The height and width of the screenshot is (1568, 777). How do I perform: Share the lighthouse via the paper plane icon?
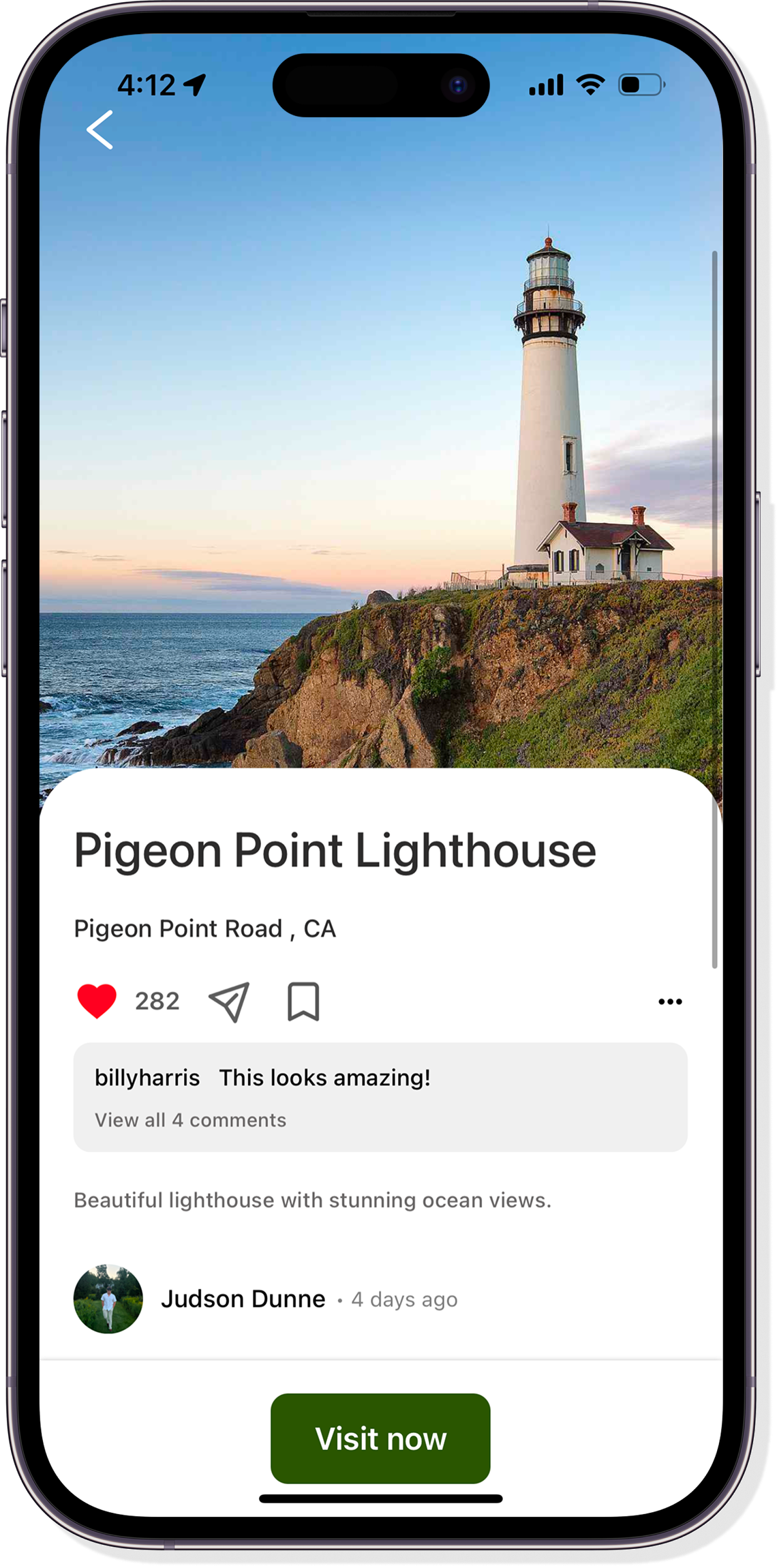229,1001
